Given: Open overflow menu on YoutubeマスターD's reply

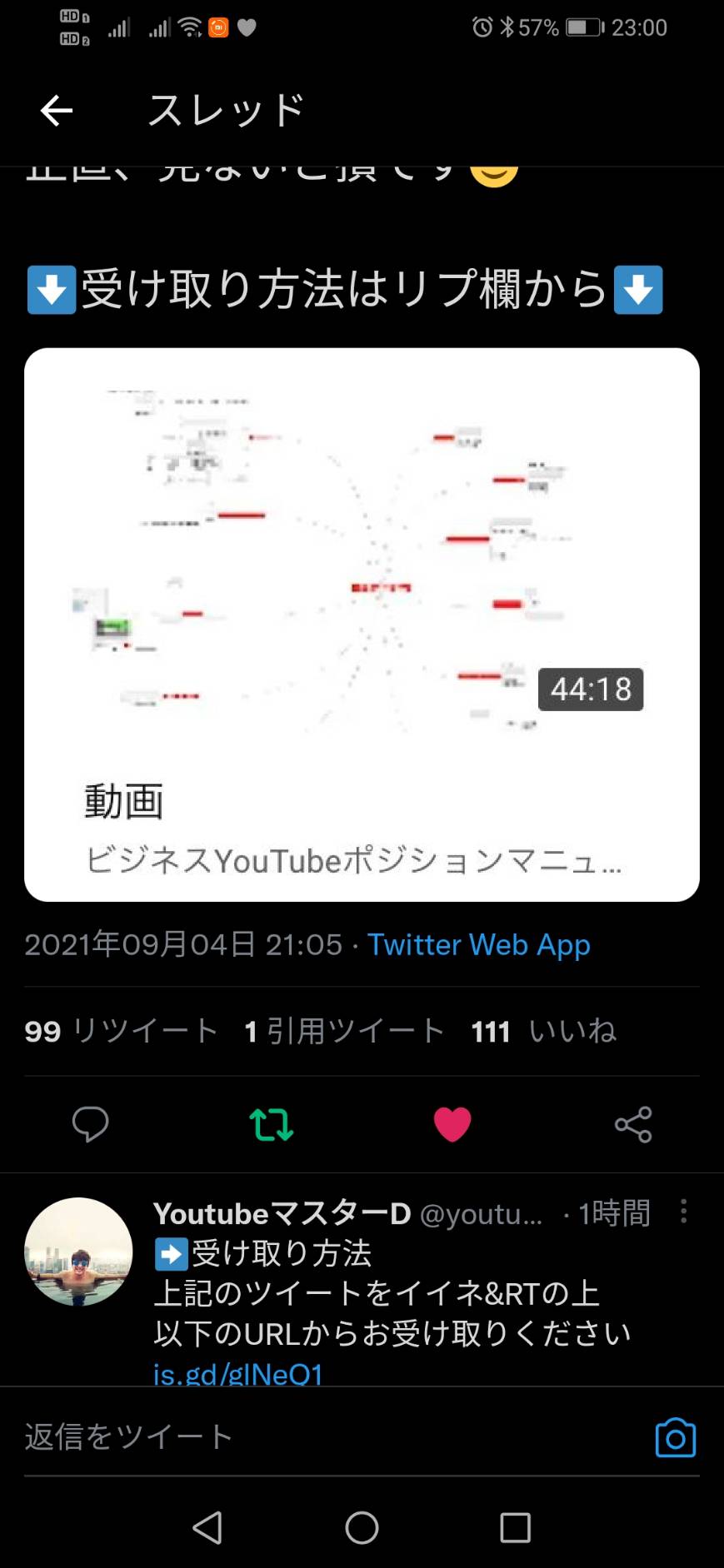Looking at the screenshot, I should point(683,1212).
